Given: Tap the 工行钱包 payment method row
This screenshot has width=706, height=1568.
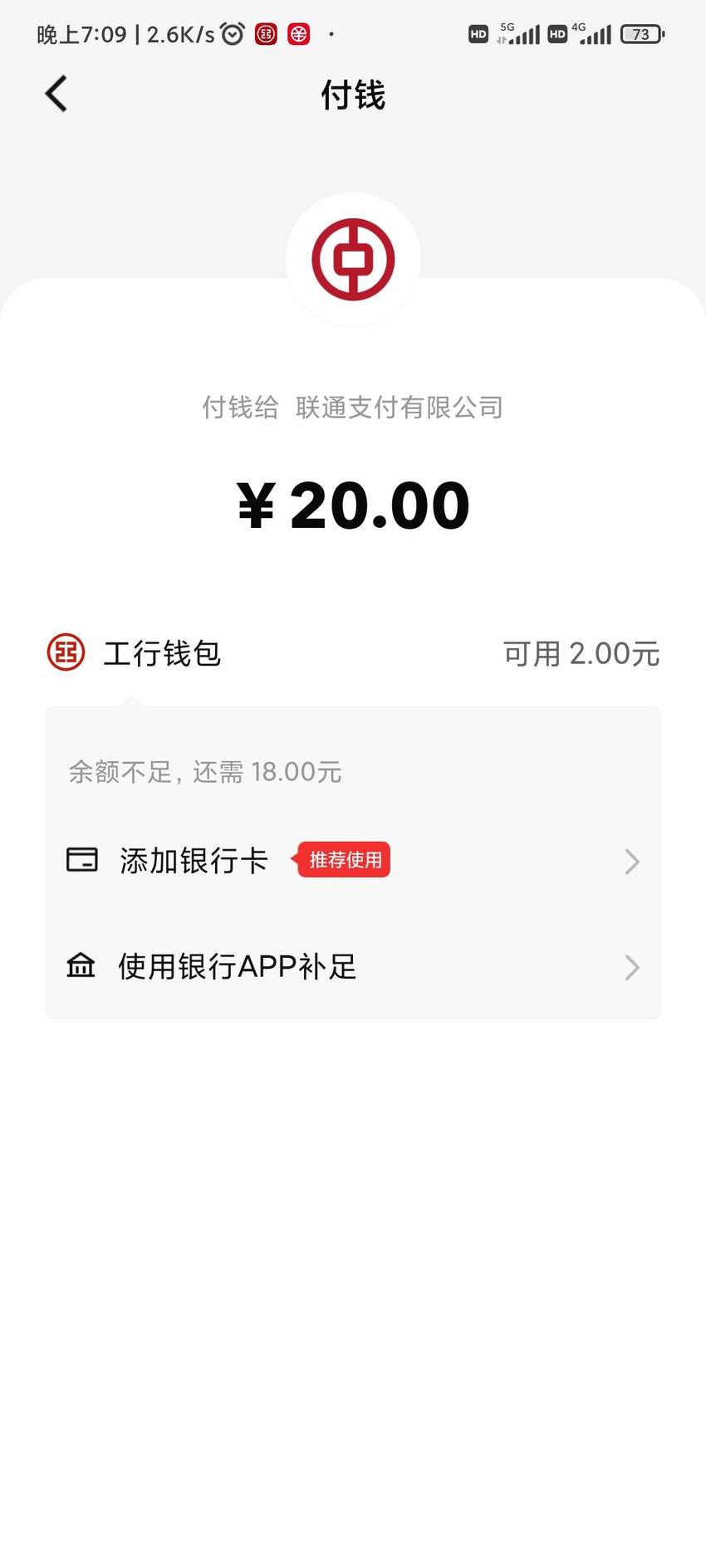Looking at the screenshot, I should click(x=353, y=653).
